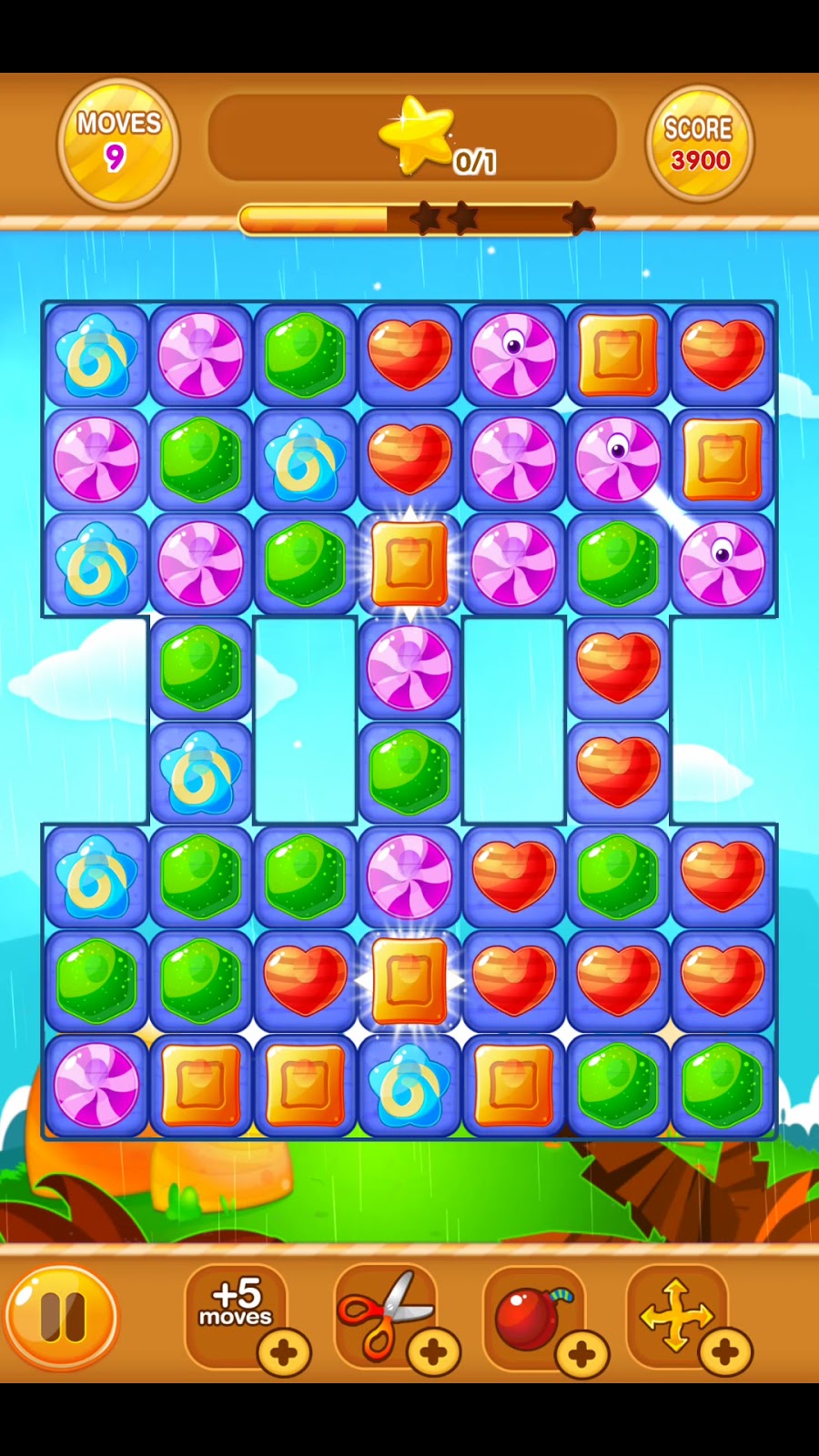Activate the four-arrow cross booster
The width and height of the screenshot is (819, 1456).
click(x=678, y=1313)
